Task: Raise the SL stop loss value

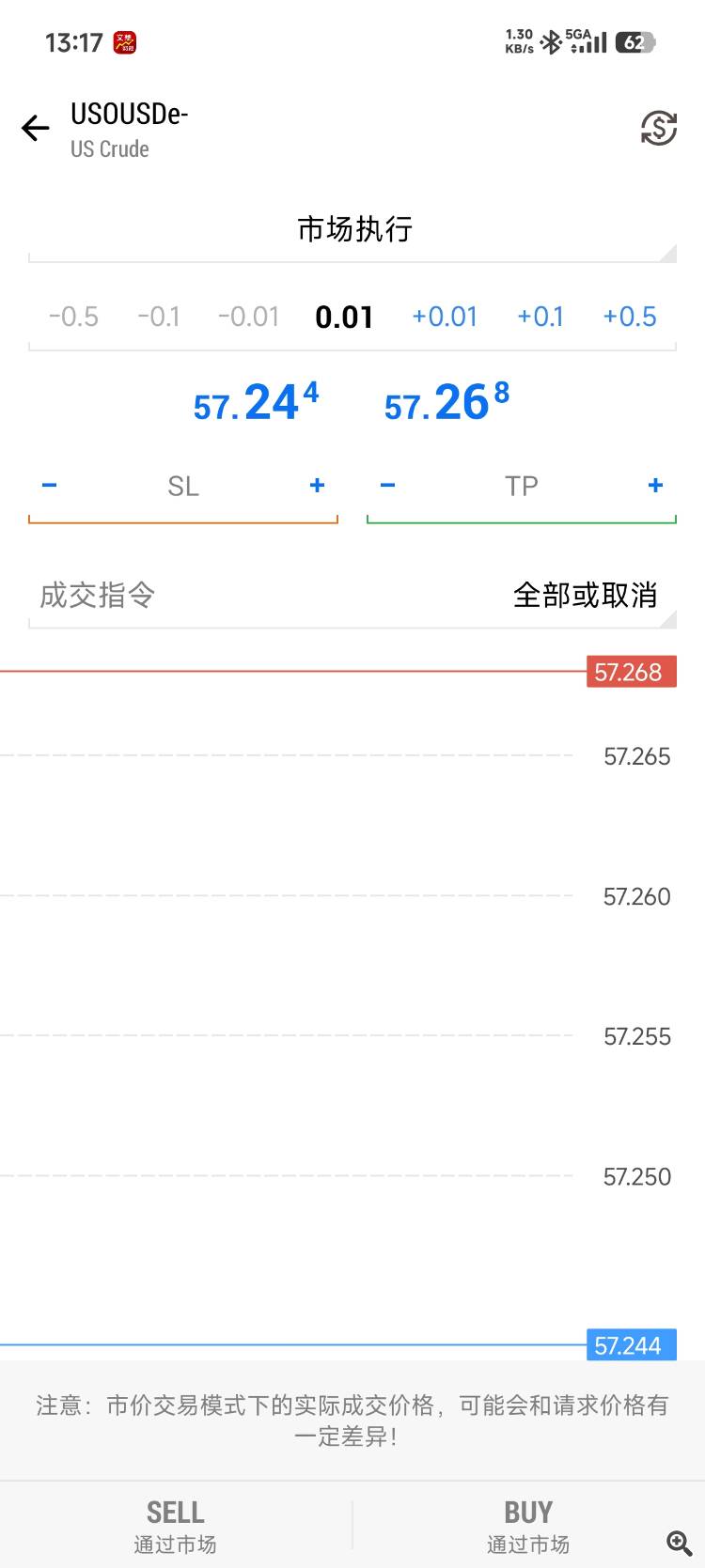Action: coord(317,485)
